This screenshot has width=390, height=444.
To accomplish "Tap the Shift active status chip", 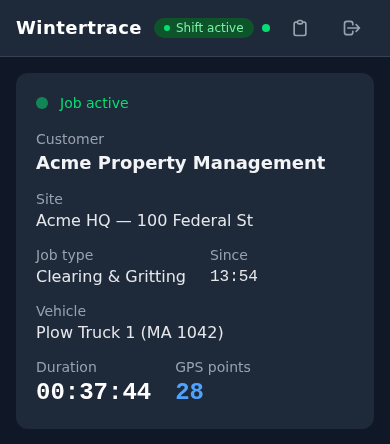I will [204, 28].
